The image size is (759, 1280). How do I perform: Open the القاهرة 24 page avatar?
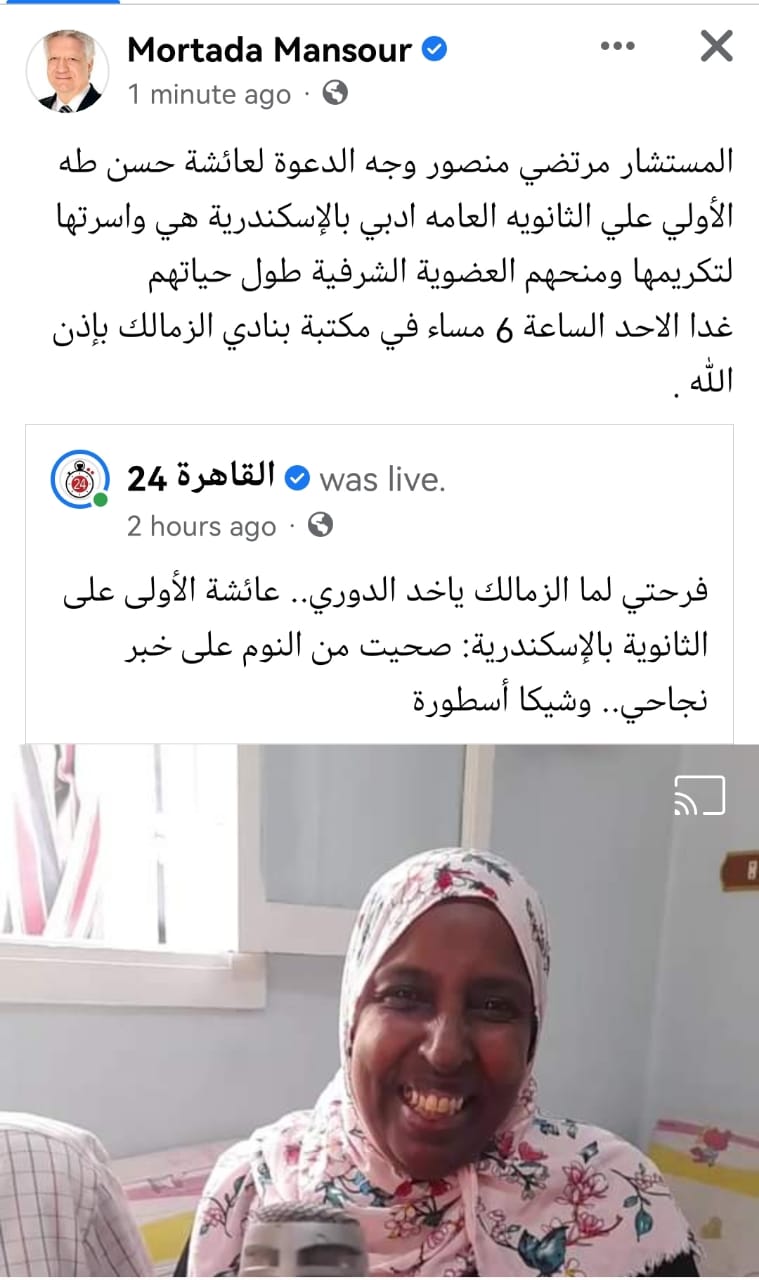pos(80,480)
